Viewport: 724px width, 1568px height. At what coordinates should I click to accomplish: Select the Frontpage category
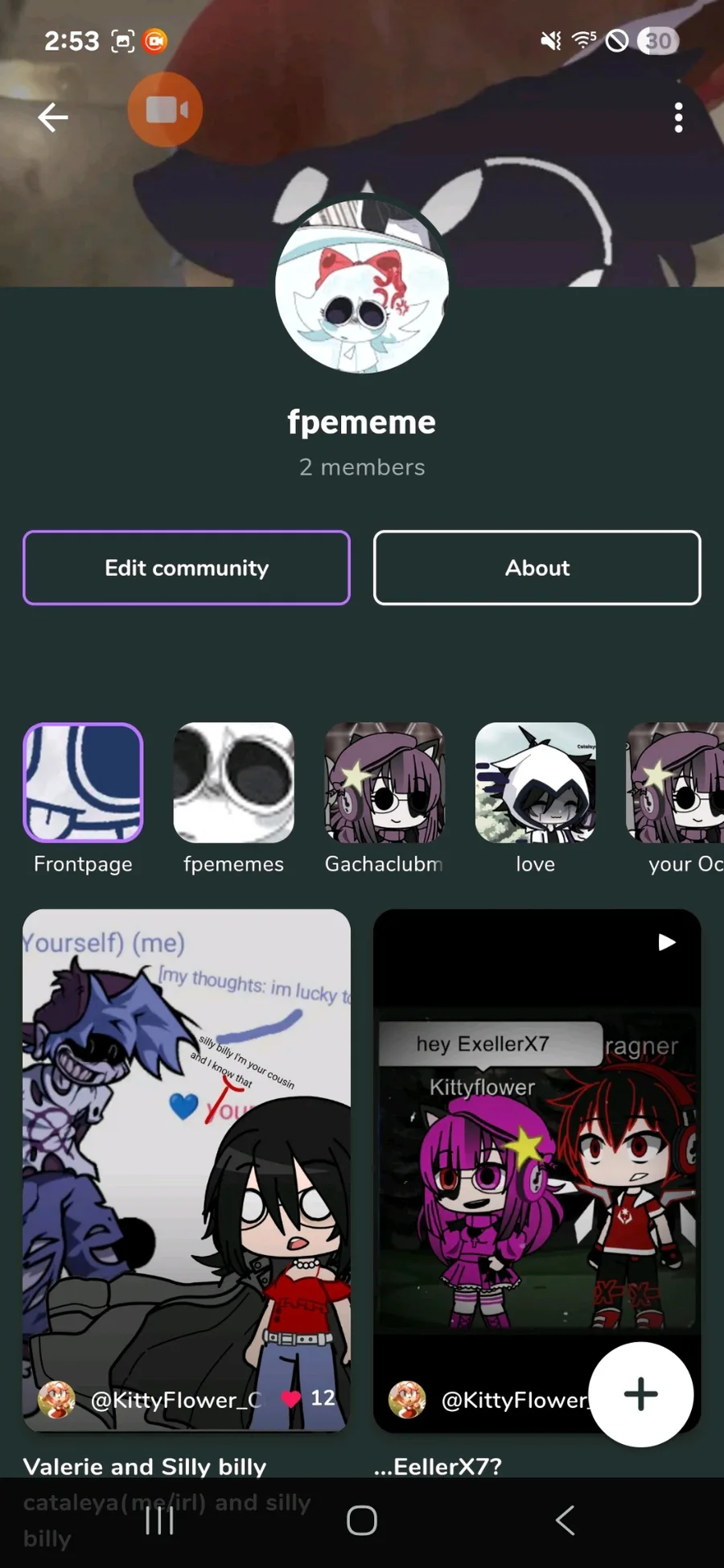[83, 783]
